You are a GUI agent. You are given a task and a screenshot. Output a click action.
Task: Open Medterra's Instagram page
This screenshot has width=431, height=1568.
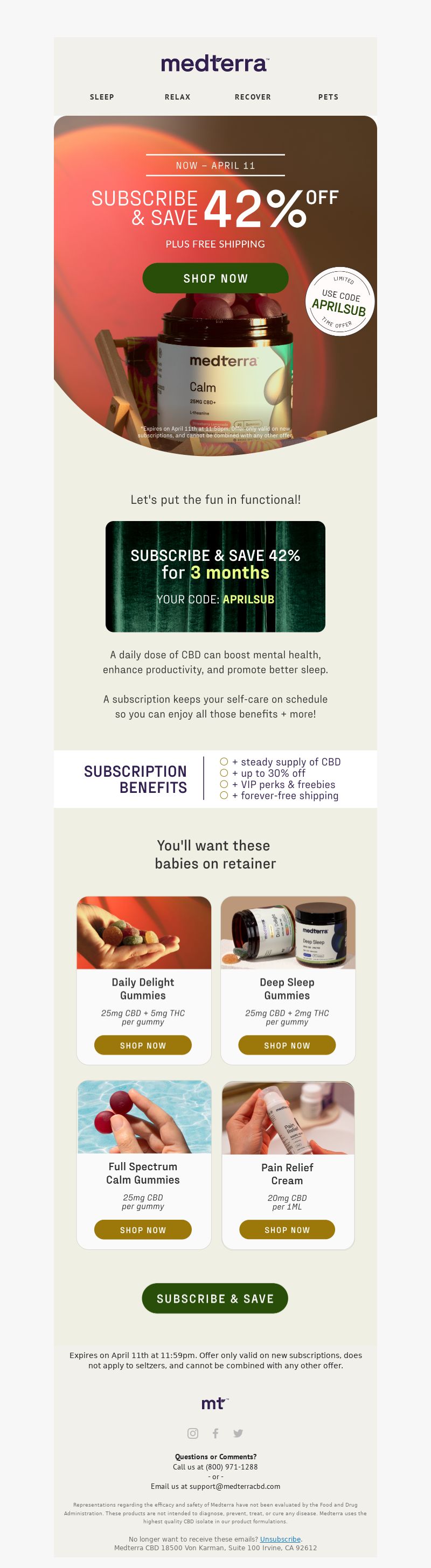coord(193,1433)
